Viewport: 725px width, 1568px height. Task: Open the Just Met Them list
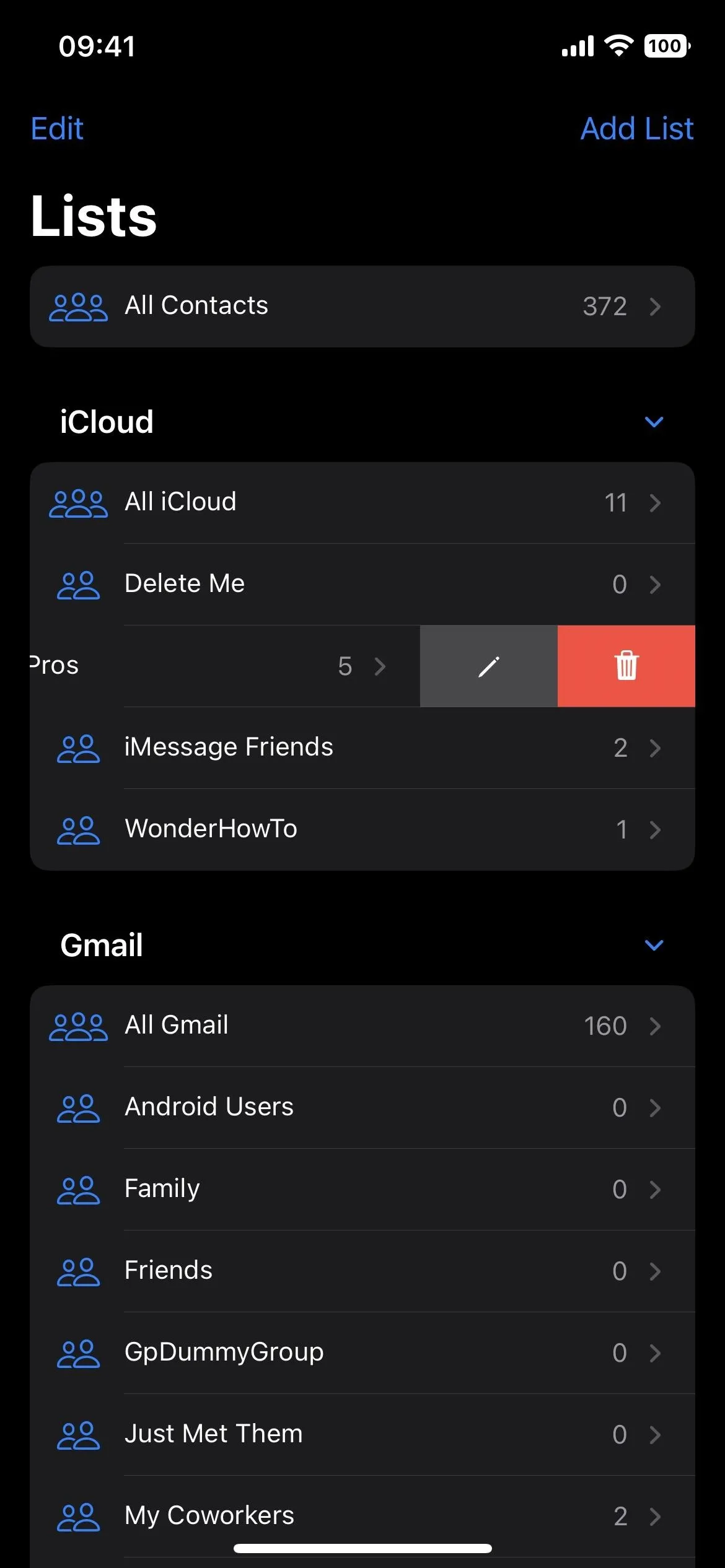pos(362,1435)
